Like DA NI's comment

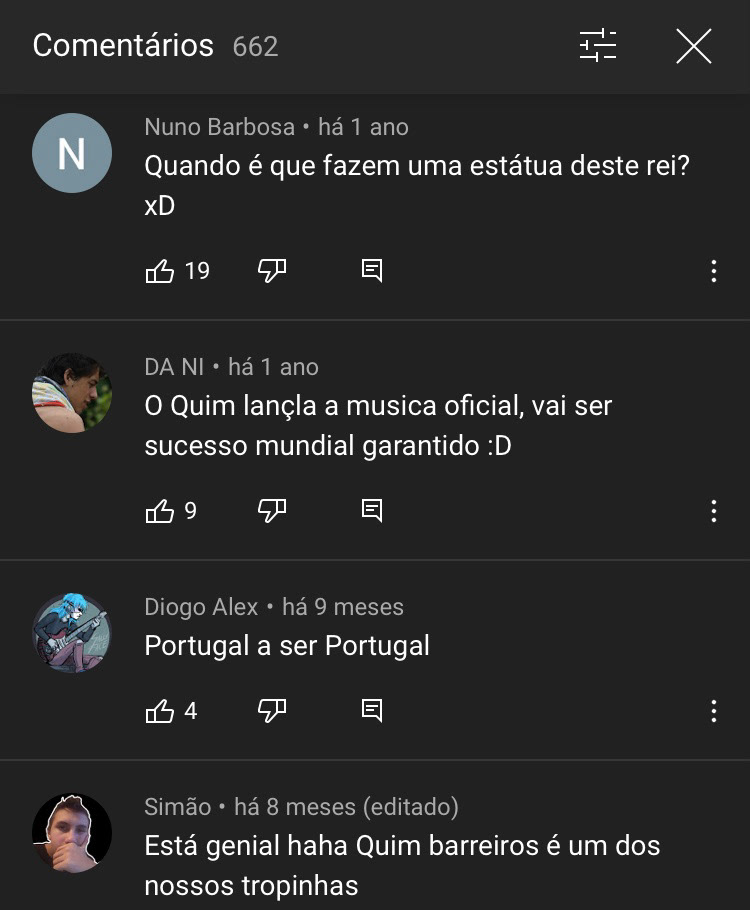pyautogui.click(x=160, y=512)
